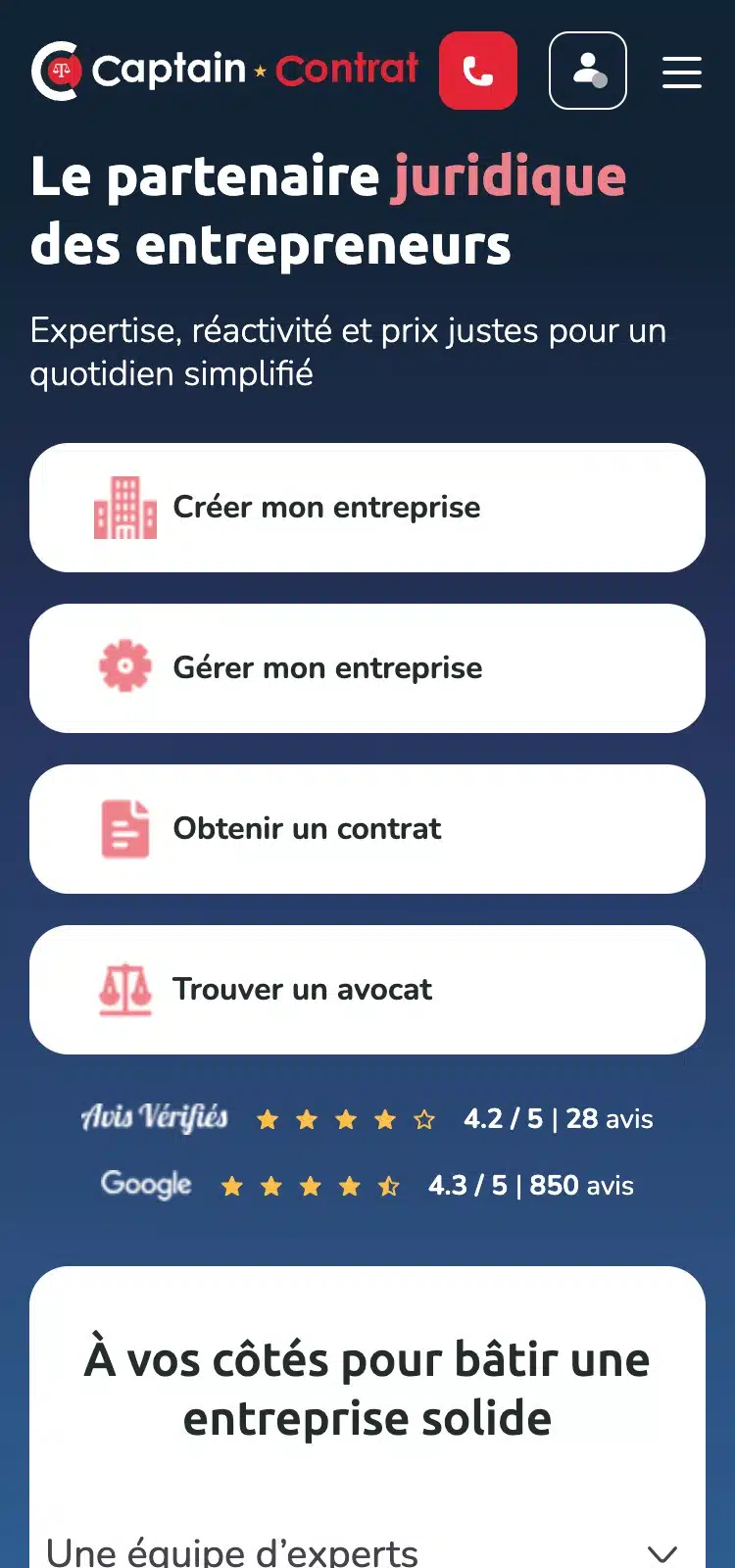
Task: Open the hamburger menu
Action: (682, 72)
